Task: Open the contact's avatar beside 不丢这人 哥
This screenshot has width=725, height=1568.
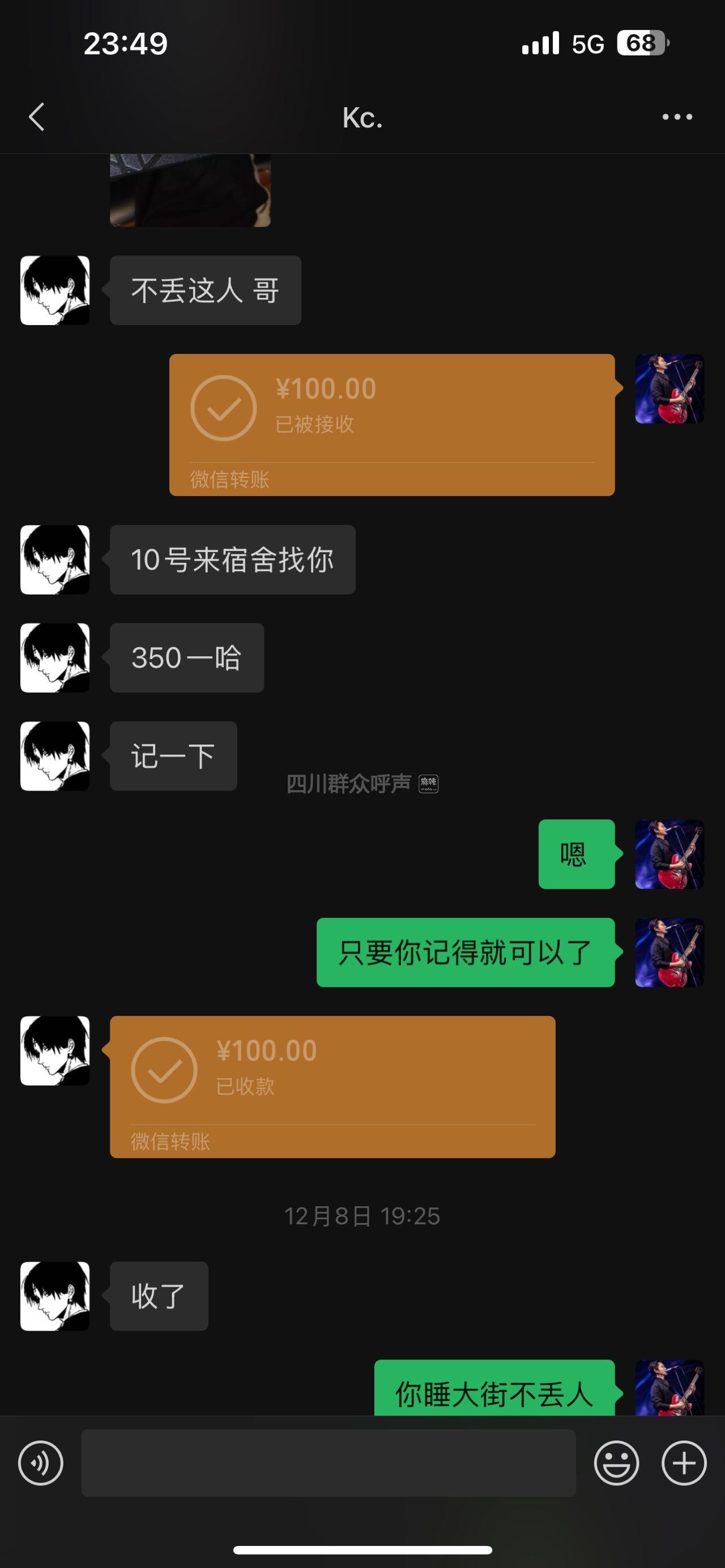Action: click(55, 290)
